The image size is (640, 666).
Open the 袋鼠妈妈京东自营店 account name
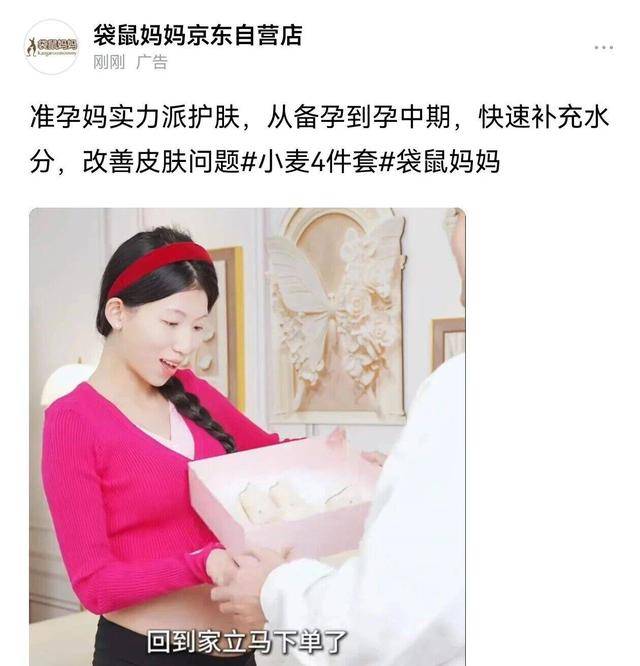pyautogui.click(x=197, y=35)
